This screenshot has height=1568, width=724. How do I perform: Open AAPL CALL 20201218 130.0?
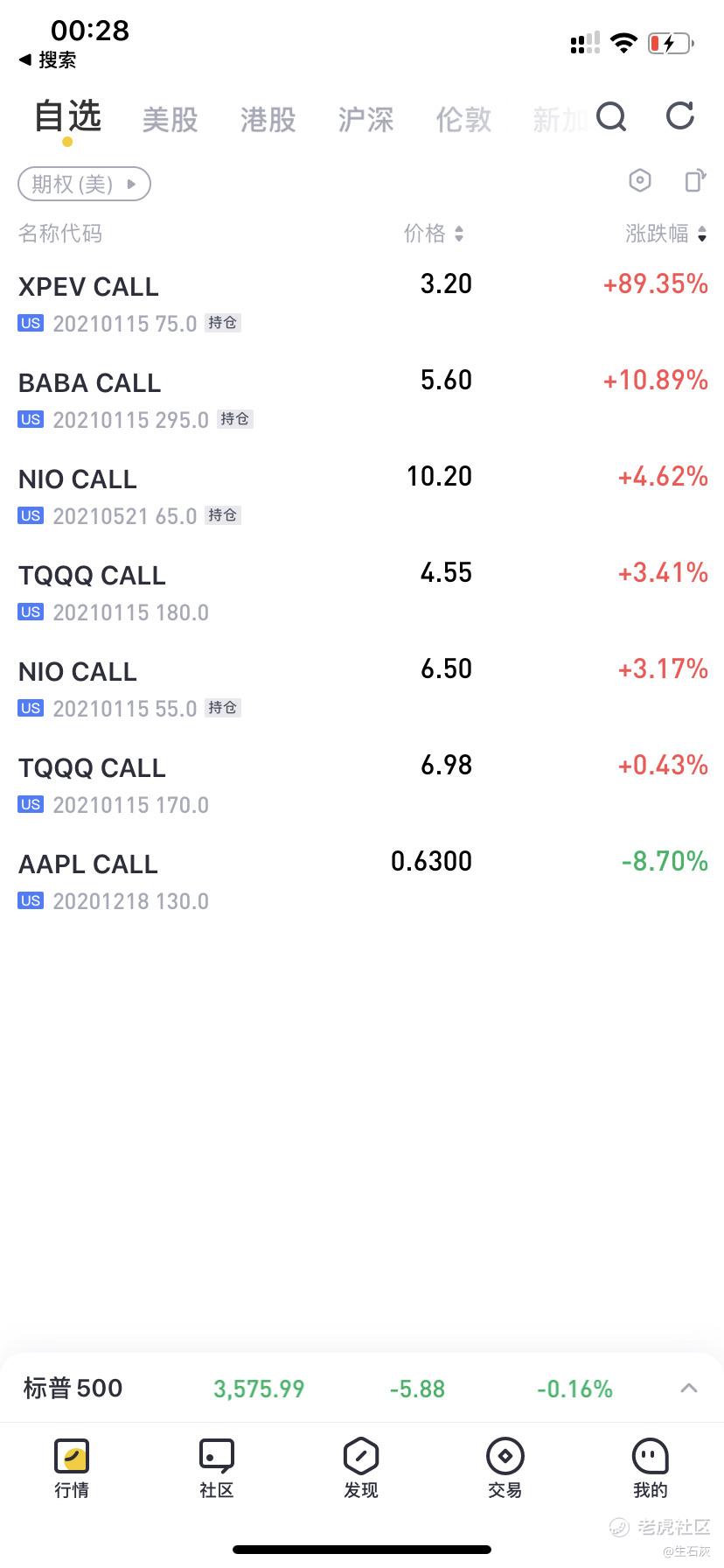[x=362, y=880]
